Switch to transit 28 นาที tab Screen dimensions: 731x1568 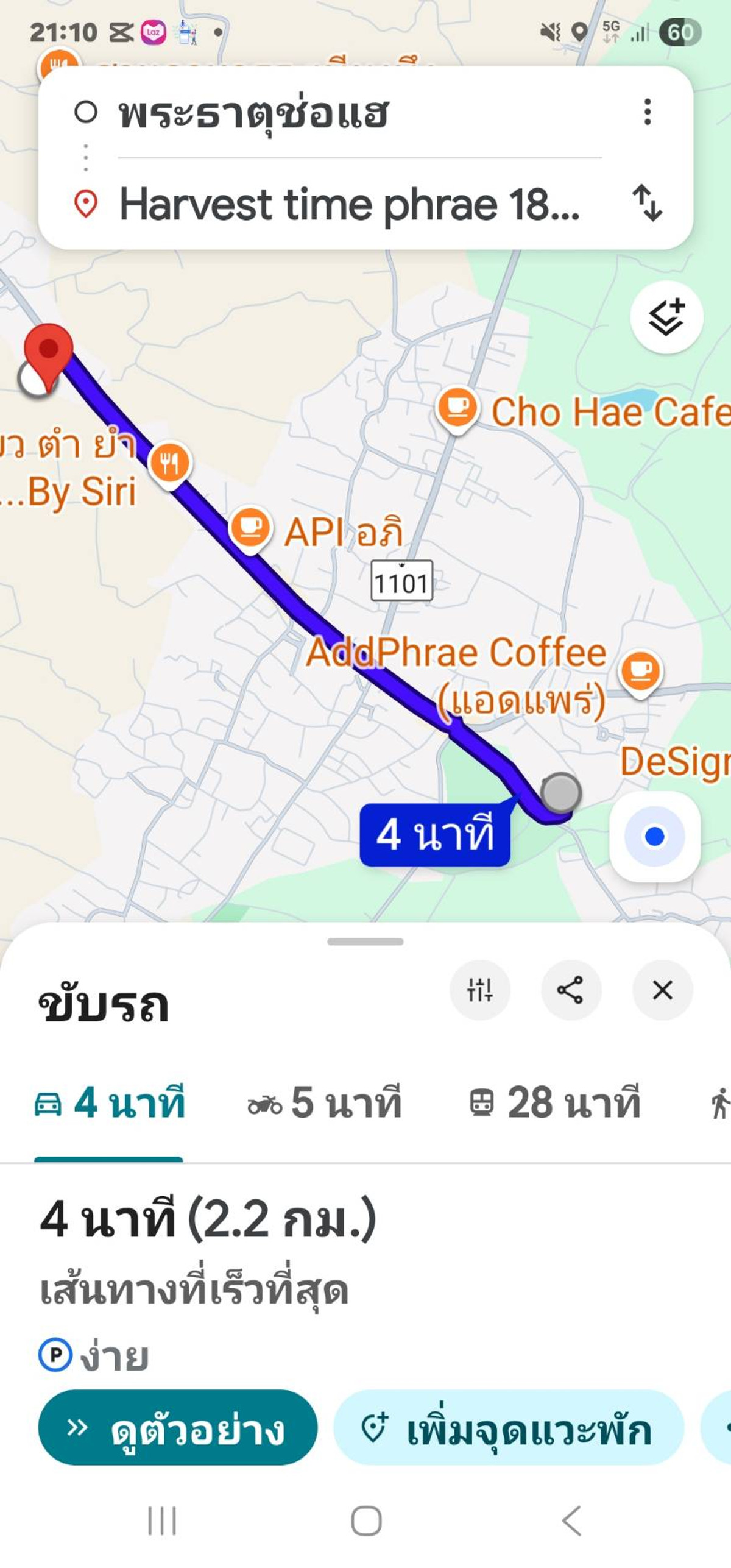tap(555, 1103)
